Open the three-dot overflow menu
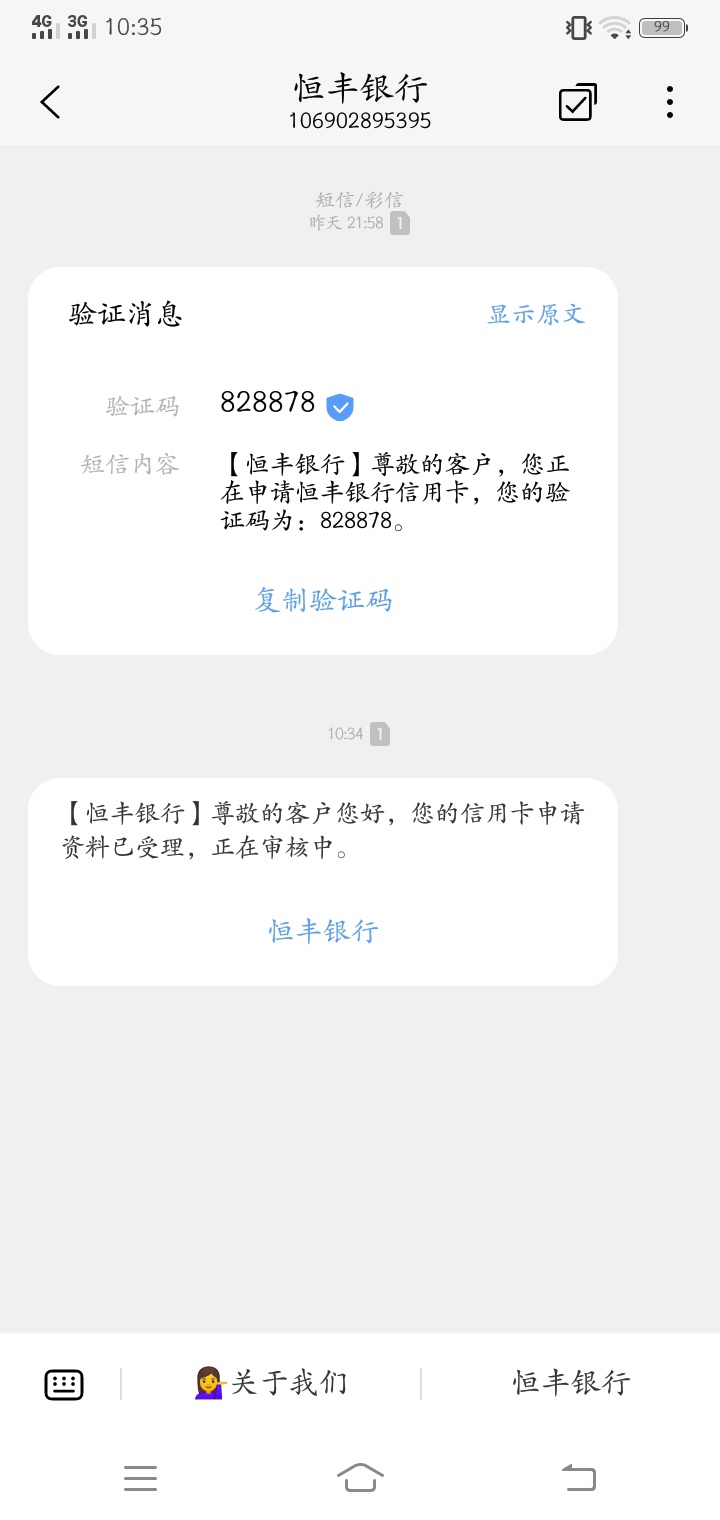The image size is (720, 1520). click(x=669, y=102)
